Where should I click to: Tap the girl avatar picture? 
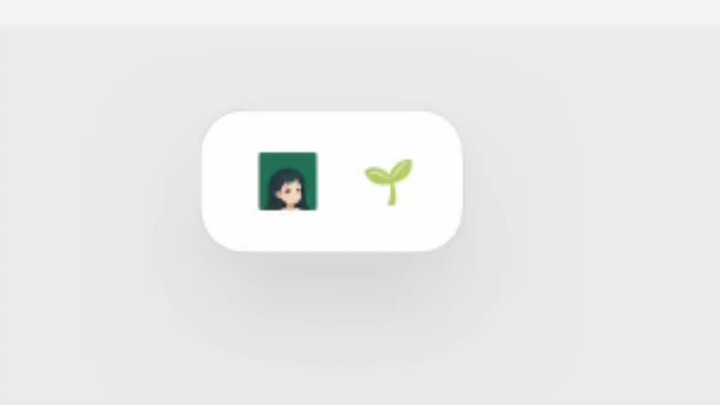tap(288, 181)
